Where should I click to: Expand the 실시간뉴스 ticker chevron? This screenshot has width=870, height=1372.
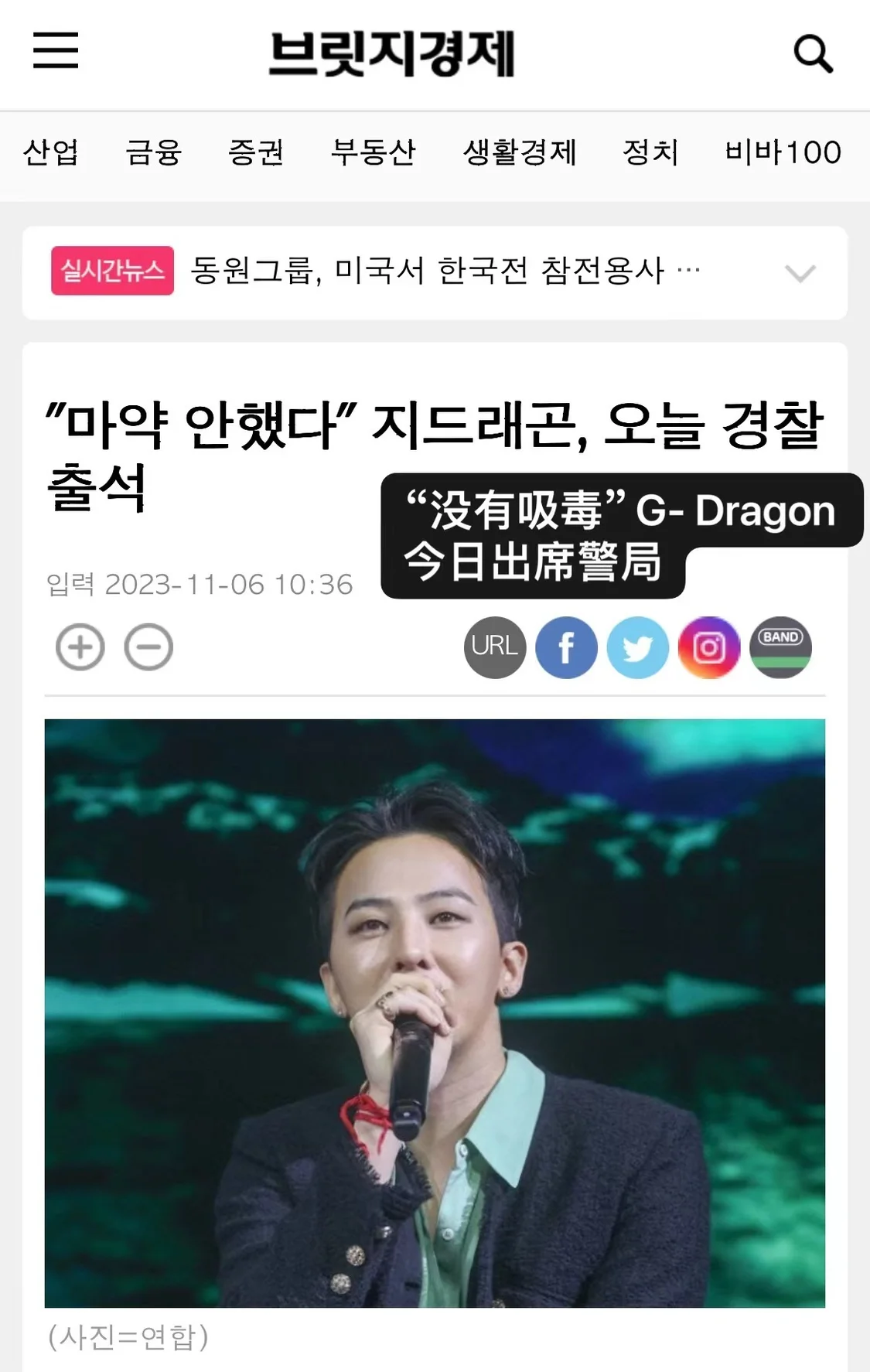(x=800, y=273)
